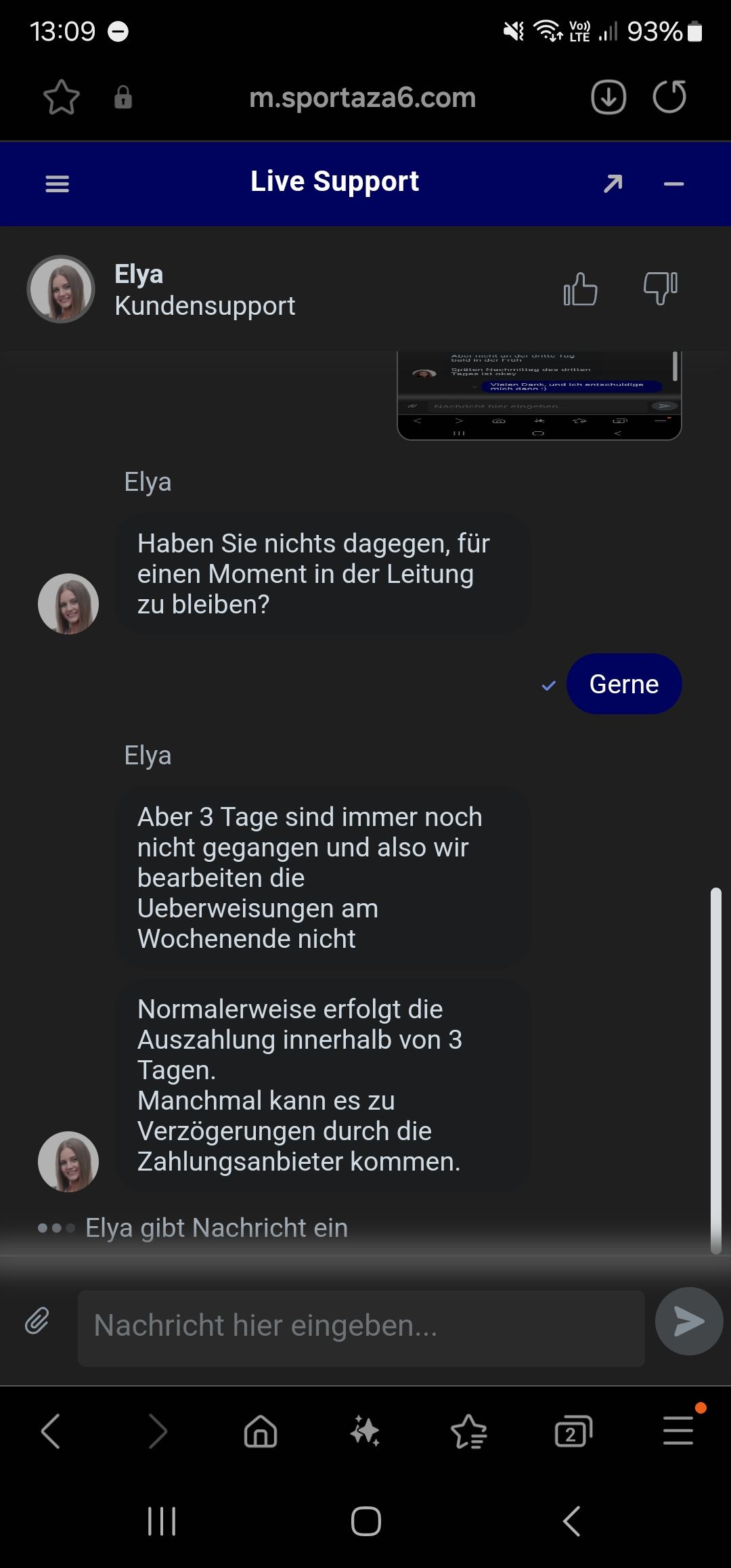Open recent apps from the system bar
The width and height of the screenshot is (731, 1568).
click(x=162, y=1521)
